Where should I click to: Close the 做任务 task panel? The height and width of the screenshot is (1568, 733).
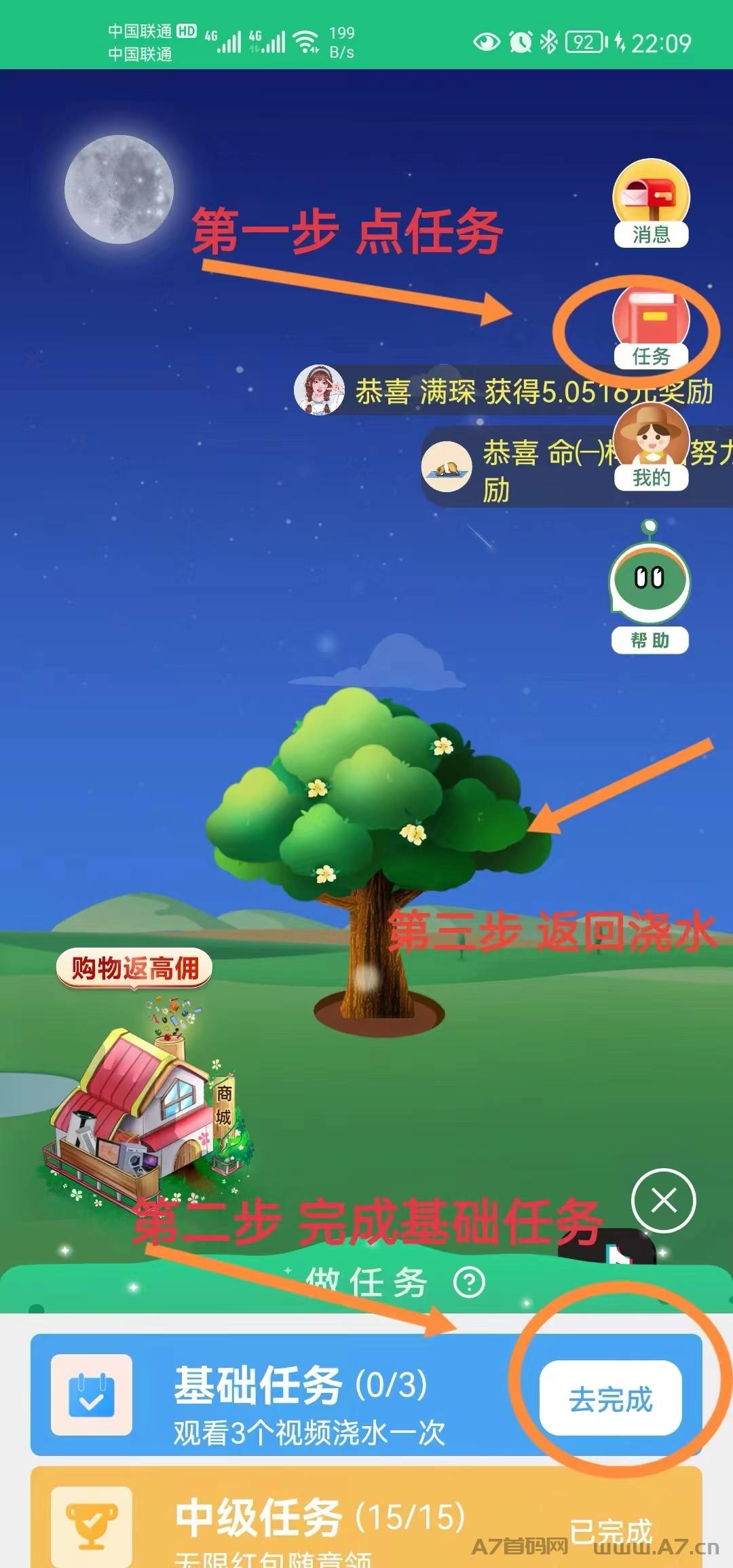pyautogui.click(x=663, y=1201)
